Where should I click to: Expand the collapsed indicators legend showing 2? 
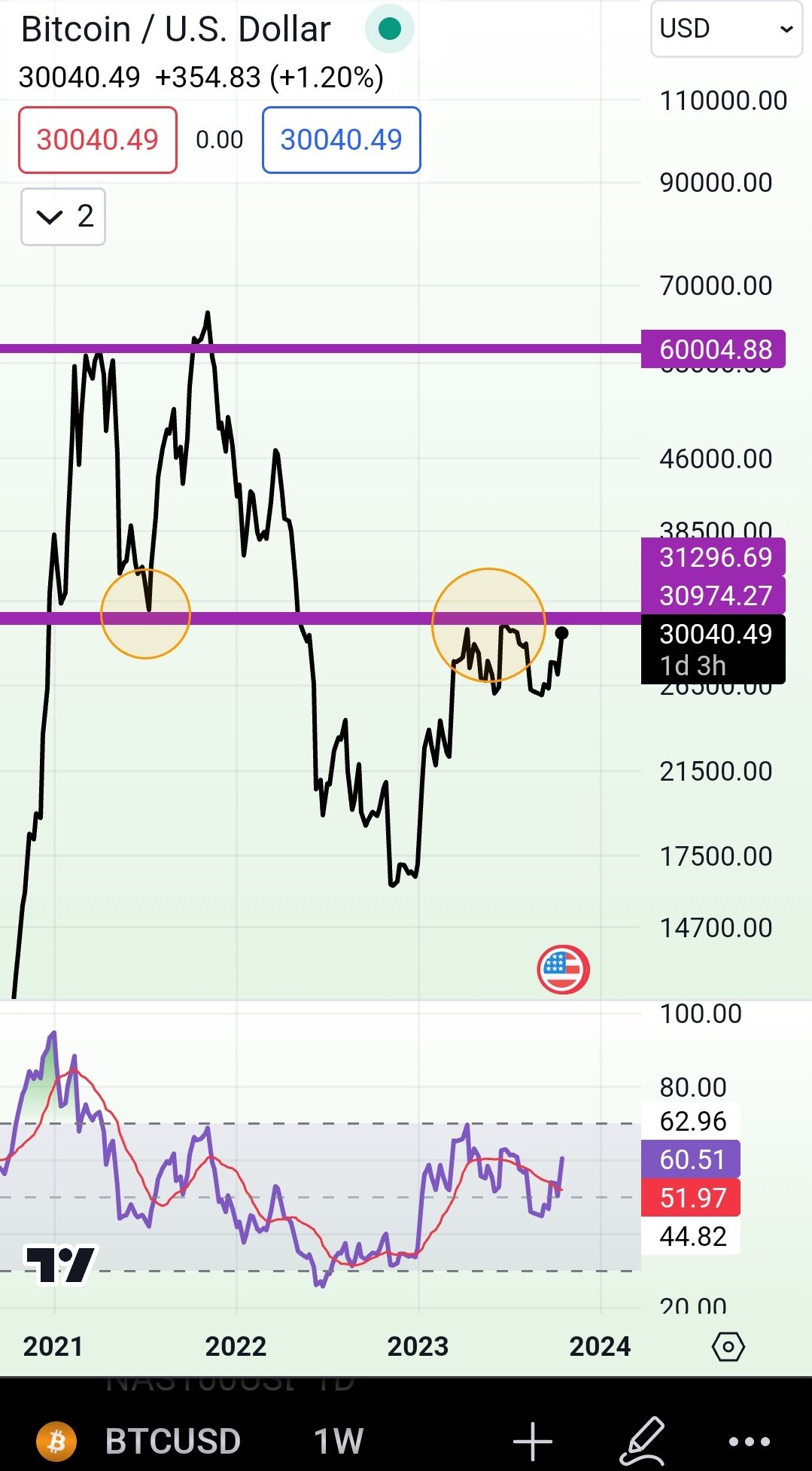pyautogui.click(x=63, y=217)
